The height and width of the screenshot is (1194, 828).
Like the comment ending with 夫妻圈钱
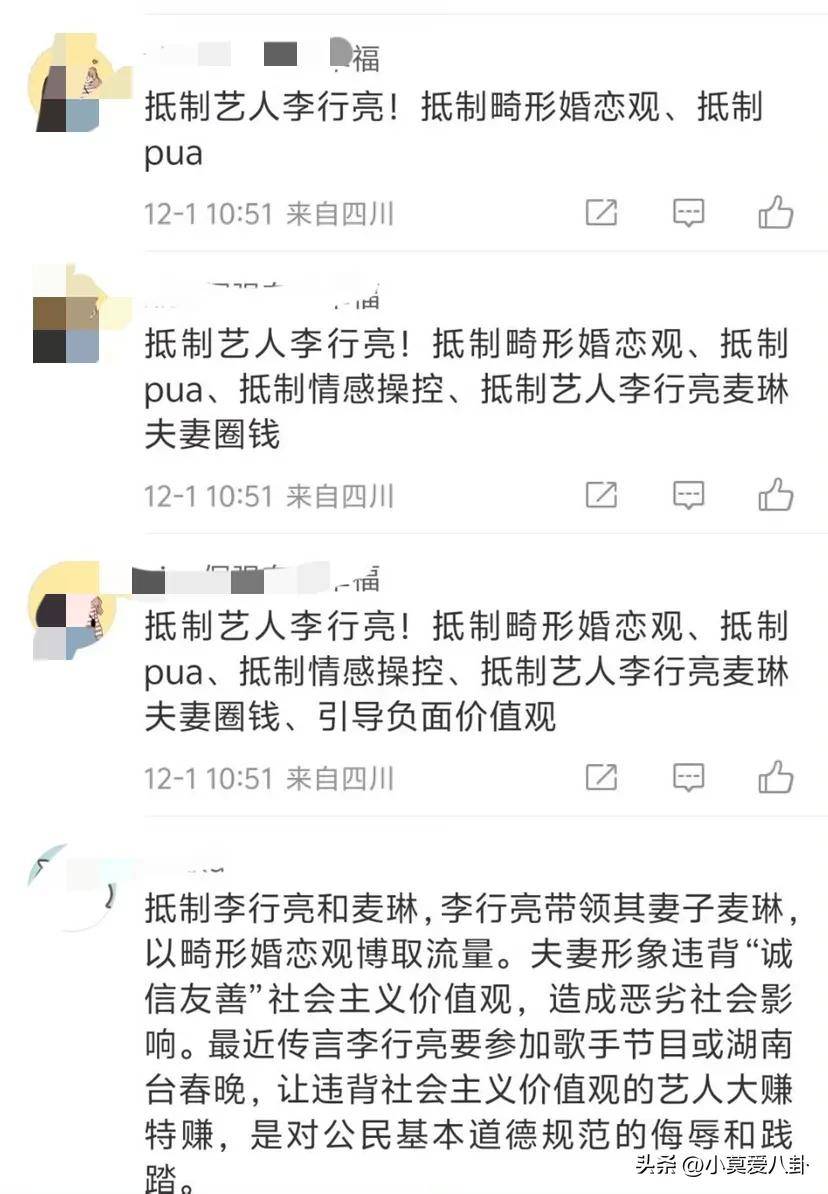(775, 494)
